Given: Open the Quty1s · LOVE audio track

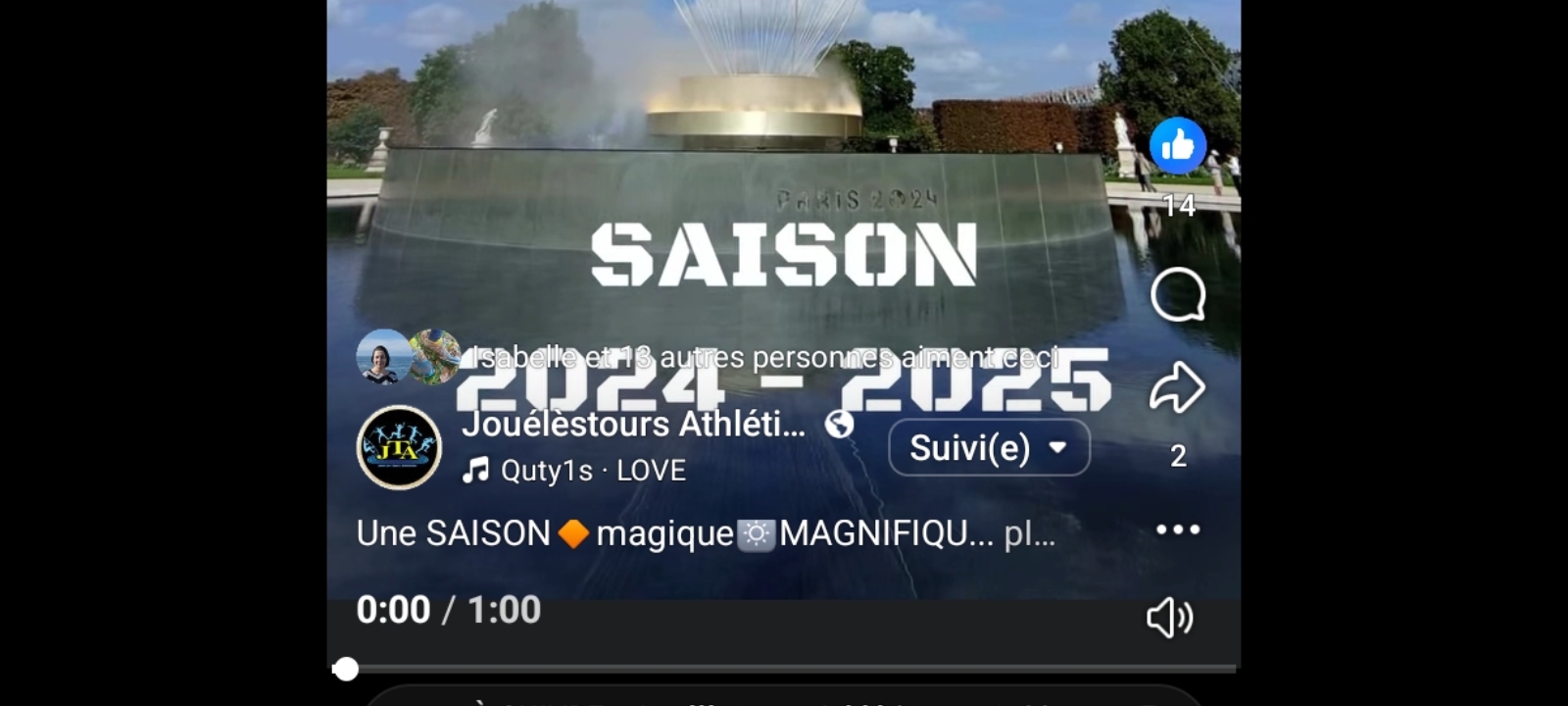Looking at the screenshot, I should pyautogui.click(x=575, y=471).
